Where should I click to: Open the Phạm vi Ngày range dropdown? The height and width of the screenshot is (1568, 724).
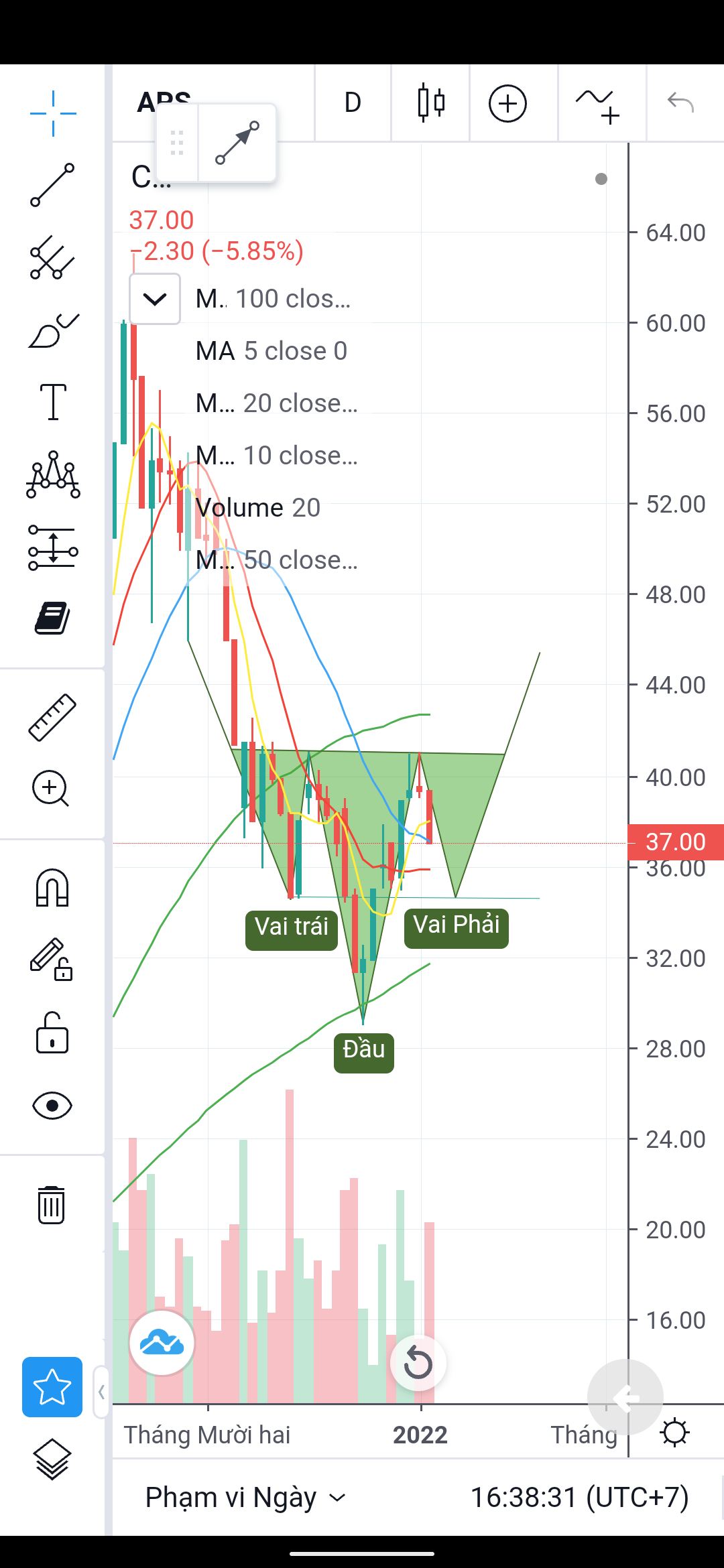[x=245, y=1498]
